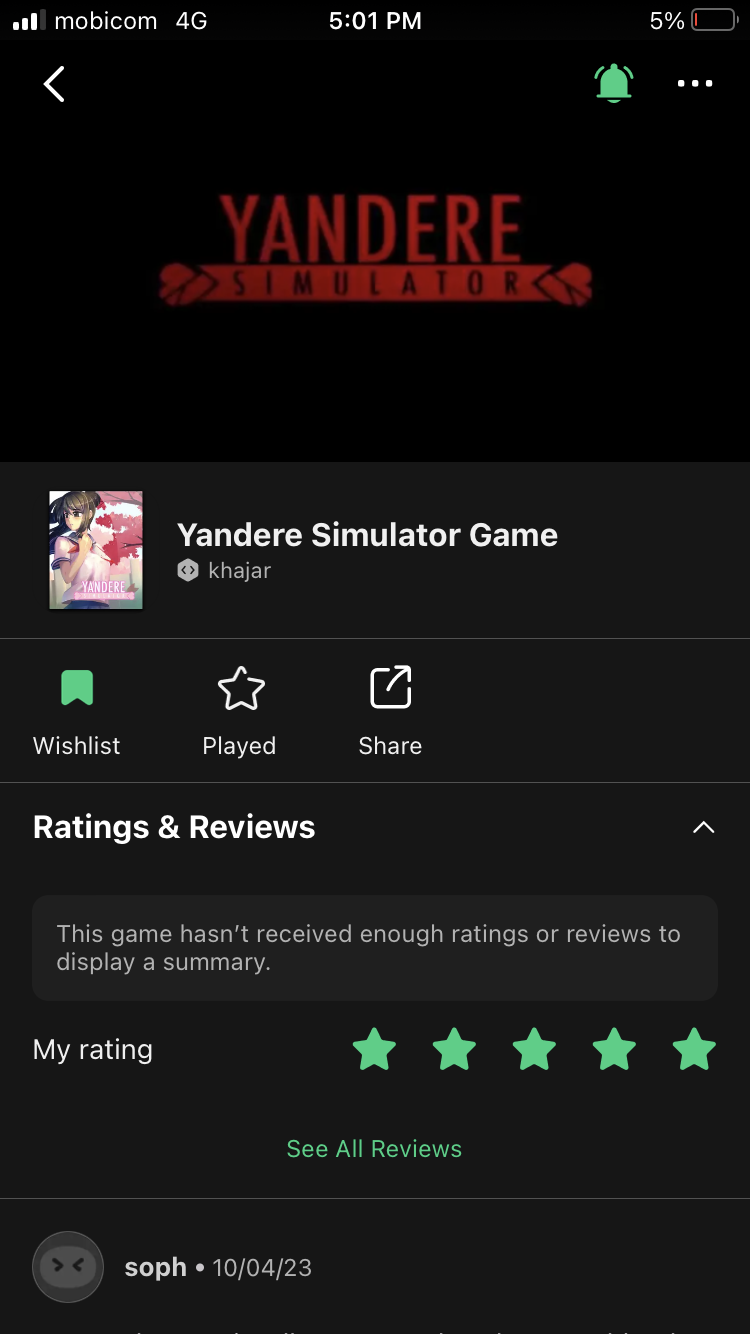Set my rating to one star
This screenshot has height=1334, width=750.
[375, 1050]
